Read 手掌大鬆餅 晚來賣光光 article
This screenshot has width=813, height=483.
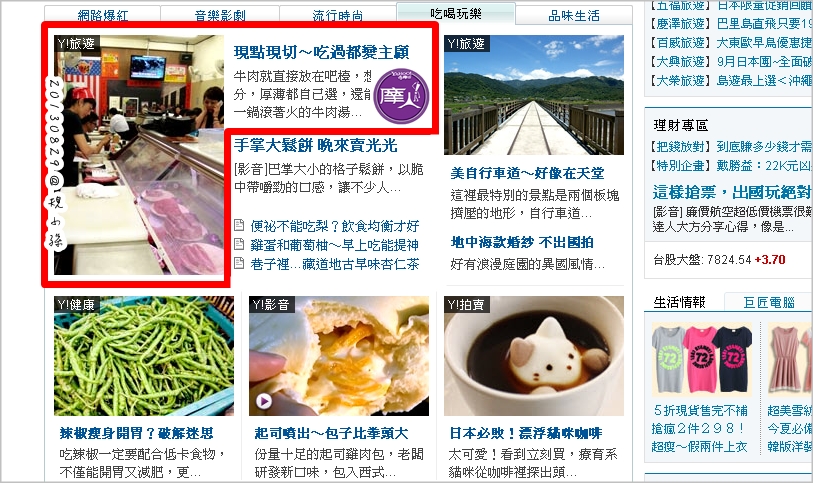point(315,146)
